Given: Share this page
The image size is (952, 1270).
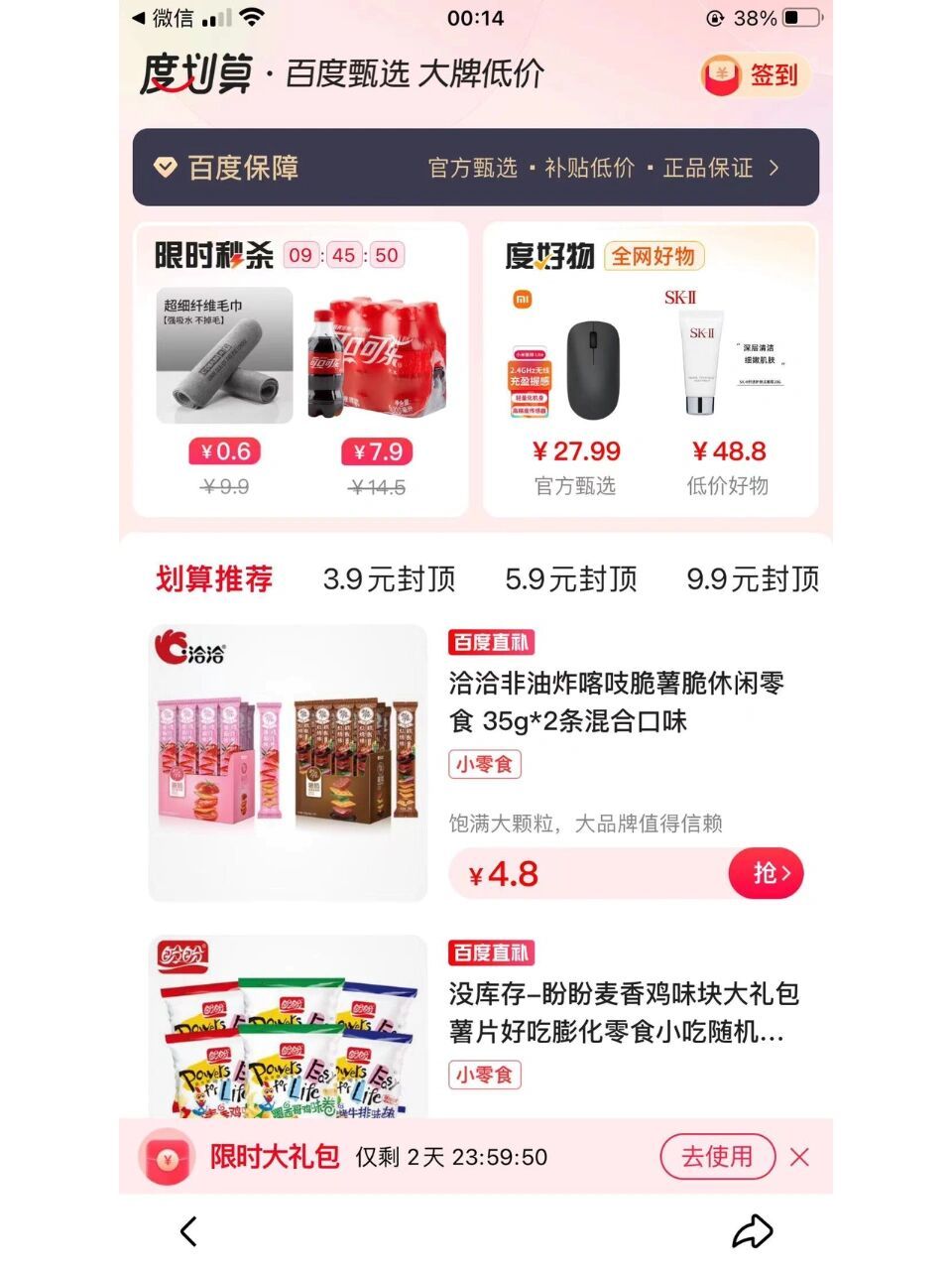Looking at the screenshot, I should click(752, 1231).
